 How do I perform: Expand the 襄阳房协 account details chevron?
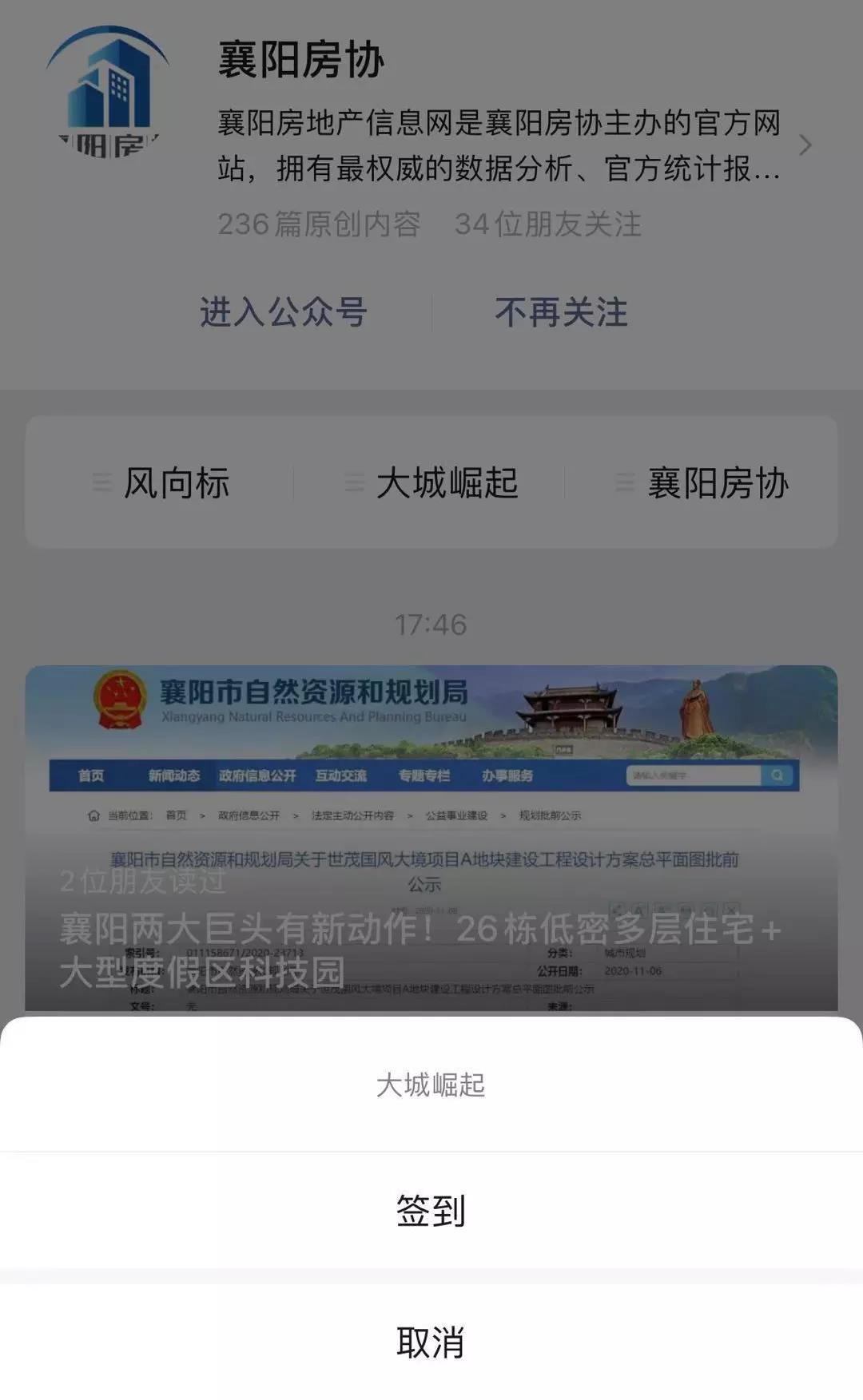point(805,145)
